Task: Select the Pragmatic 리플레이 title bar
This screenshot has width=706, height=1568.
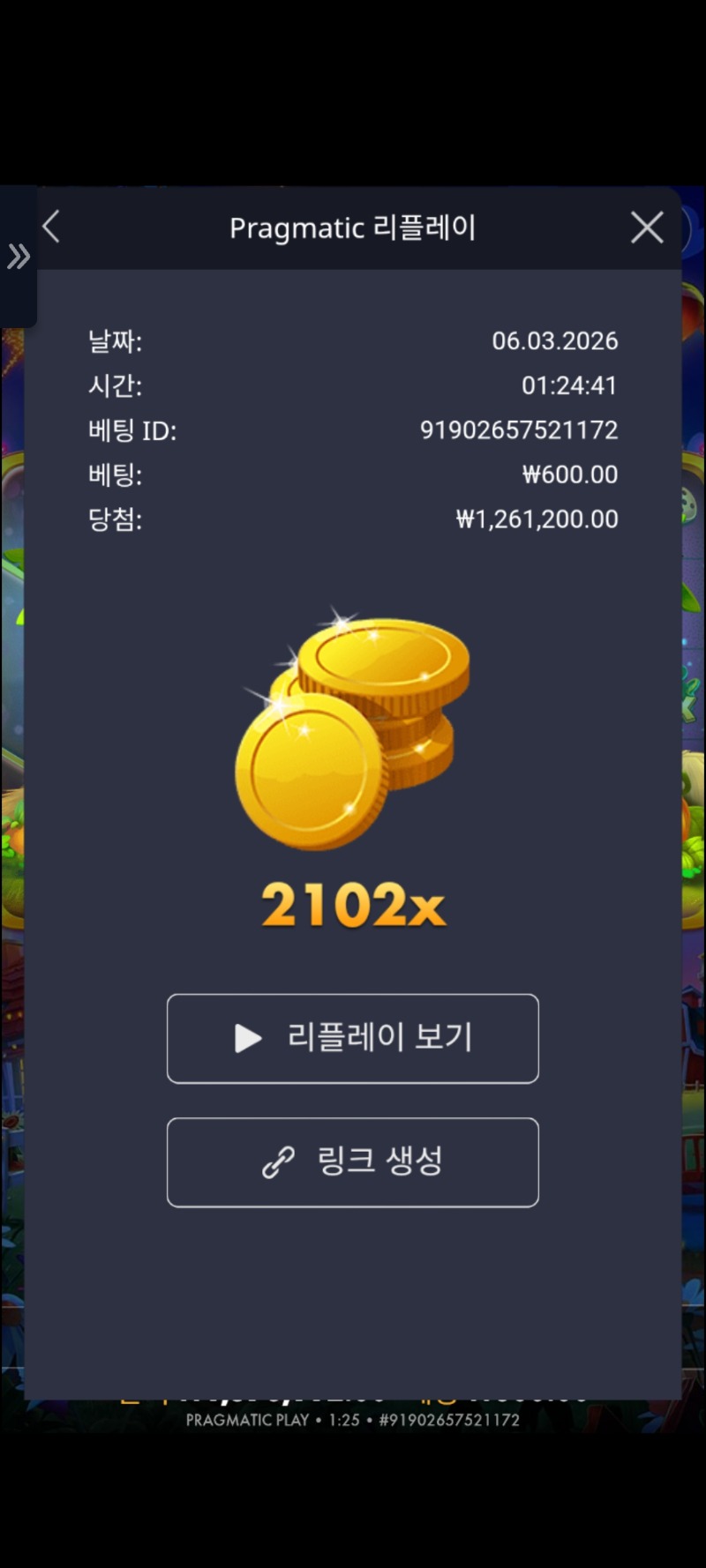Action: [x=353, y=227]
